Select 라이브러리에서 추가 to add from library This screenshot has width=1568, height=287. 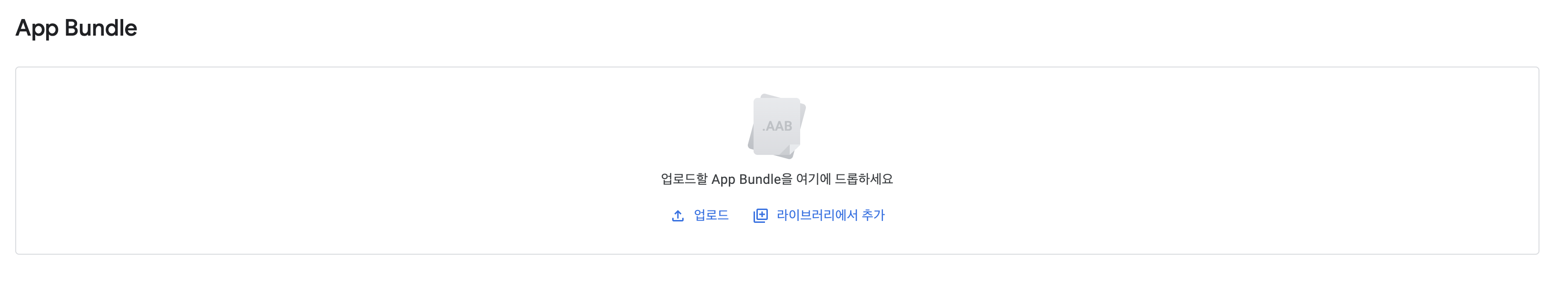[819, 215]
